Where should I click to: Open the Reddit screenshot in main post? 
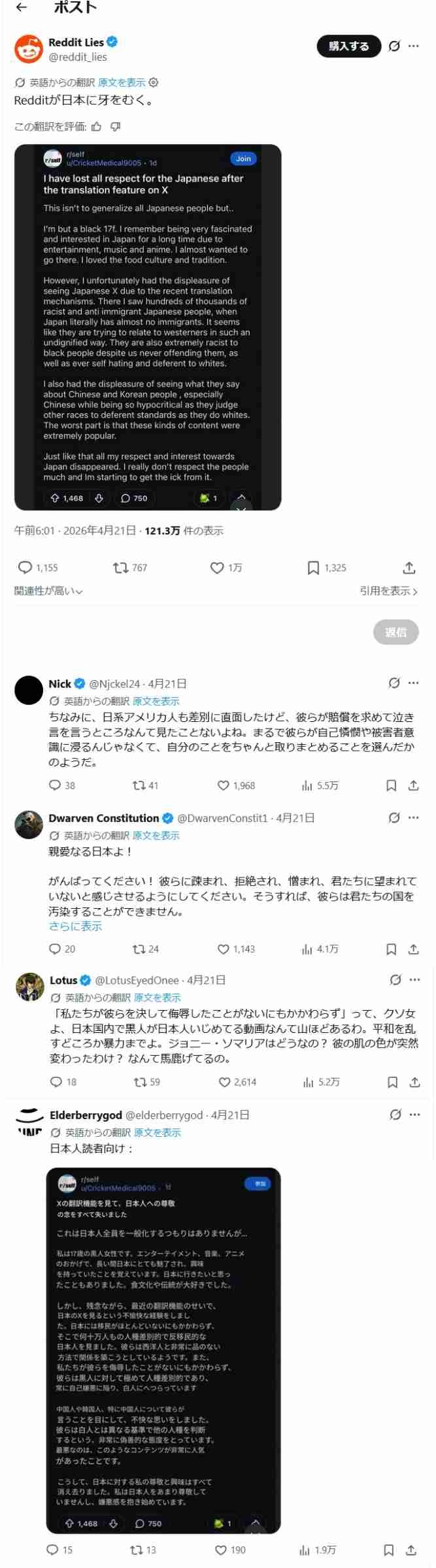pyautogui.click(x=148, y=327)
